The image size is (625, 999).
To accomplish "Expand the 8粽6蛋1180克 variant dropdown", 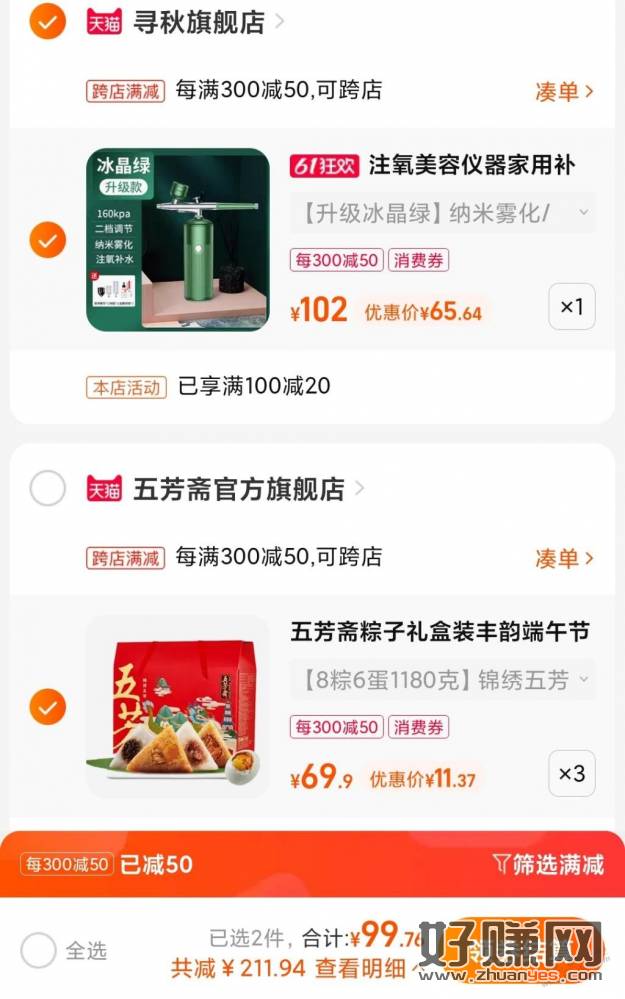I will pos(442,680).
